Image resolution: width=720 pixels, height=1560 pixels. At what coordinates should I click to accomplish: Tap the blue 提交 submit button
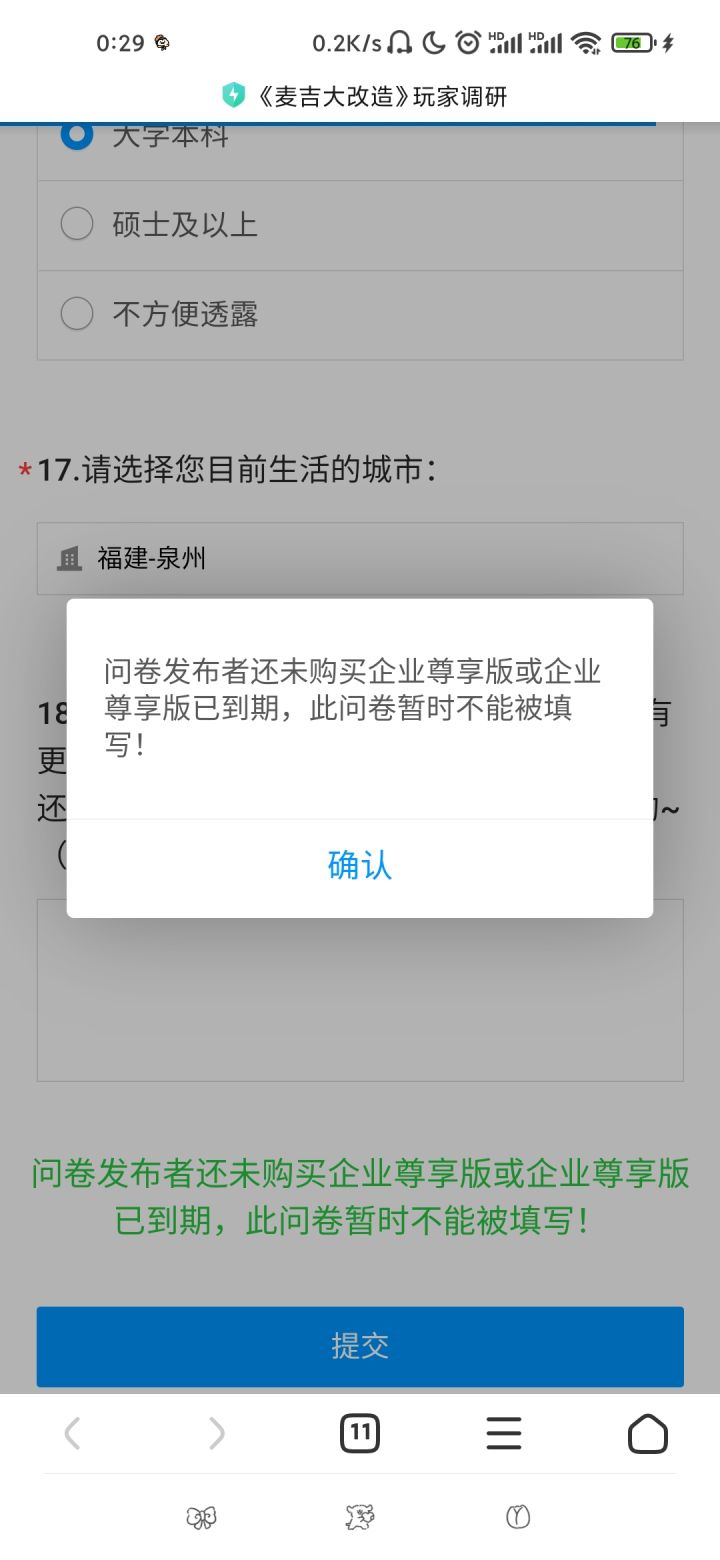click(x=360, y=1346)
